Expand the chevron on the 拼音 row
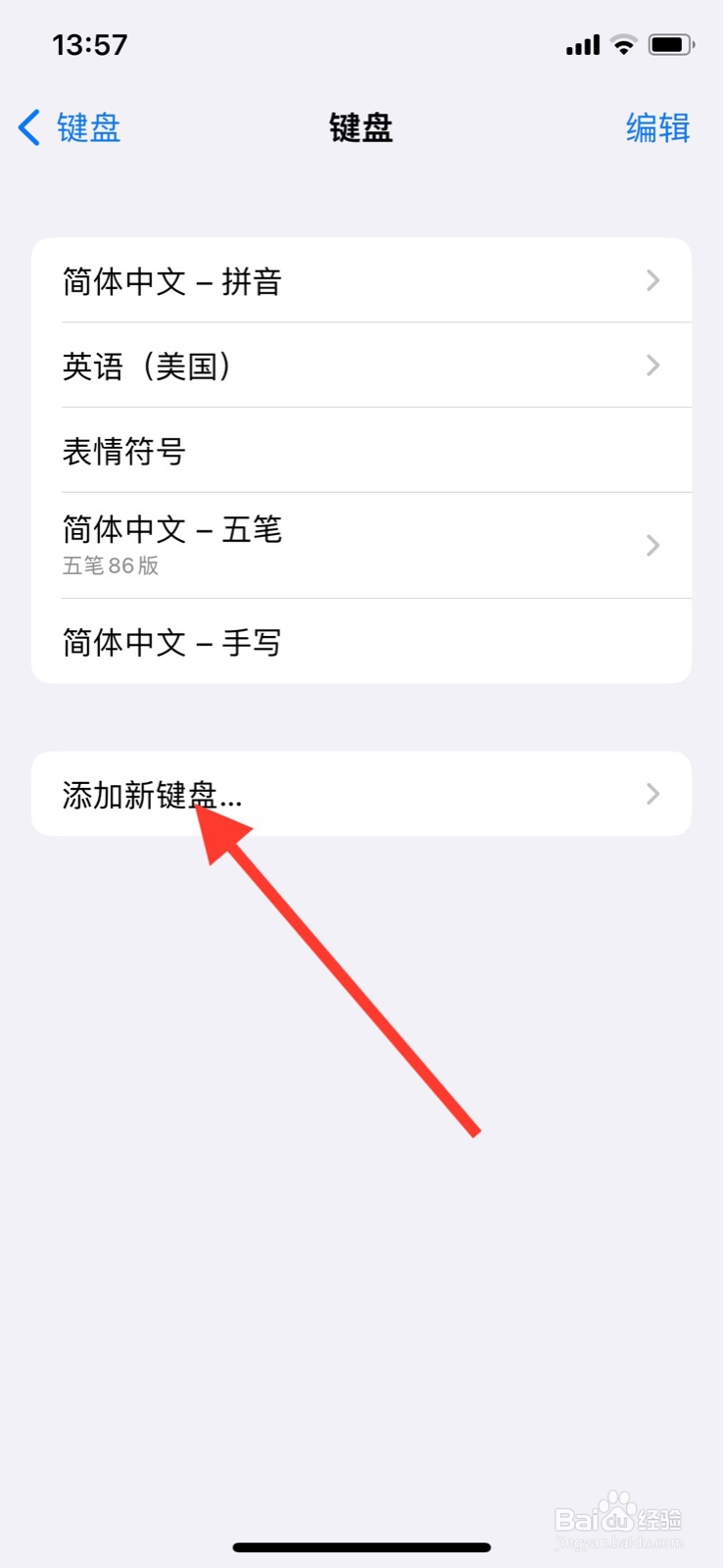 coord(652,281)
